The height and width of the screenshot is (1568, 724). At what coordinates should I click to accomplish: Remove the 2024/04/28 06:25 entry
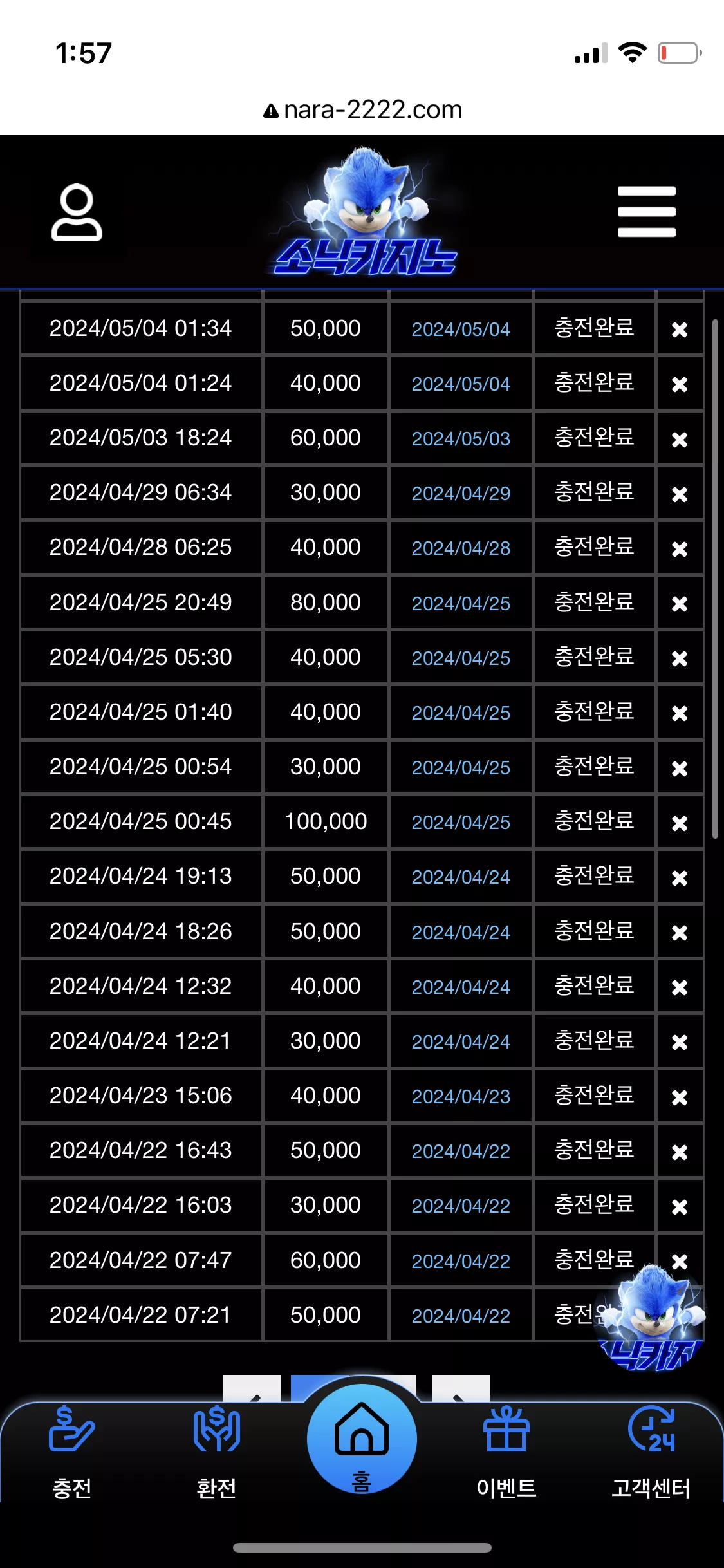[x=680, y=549]
